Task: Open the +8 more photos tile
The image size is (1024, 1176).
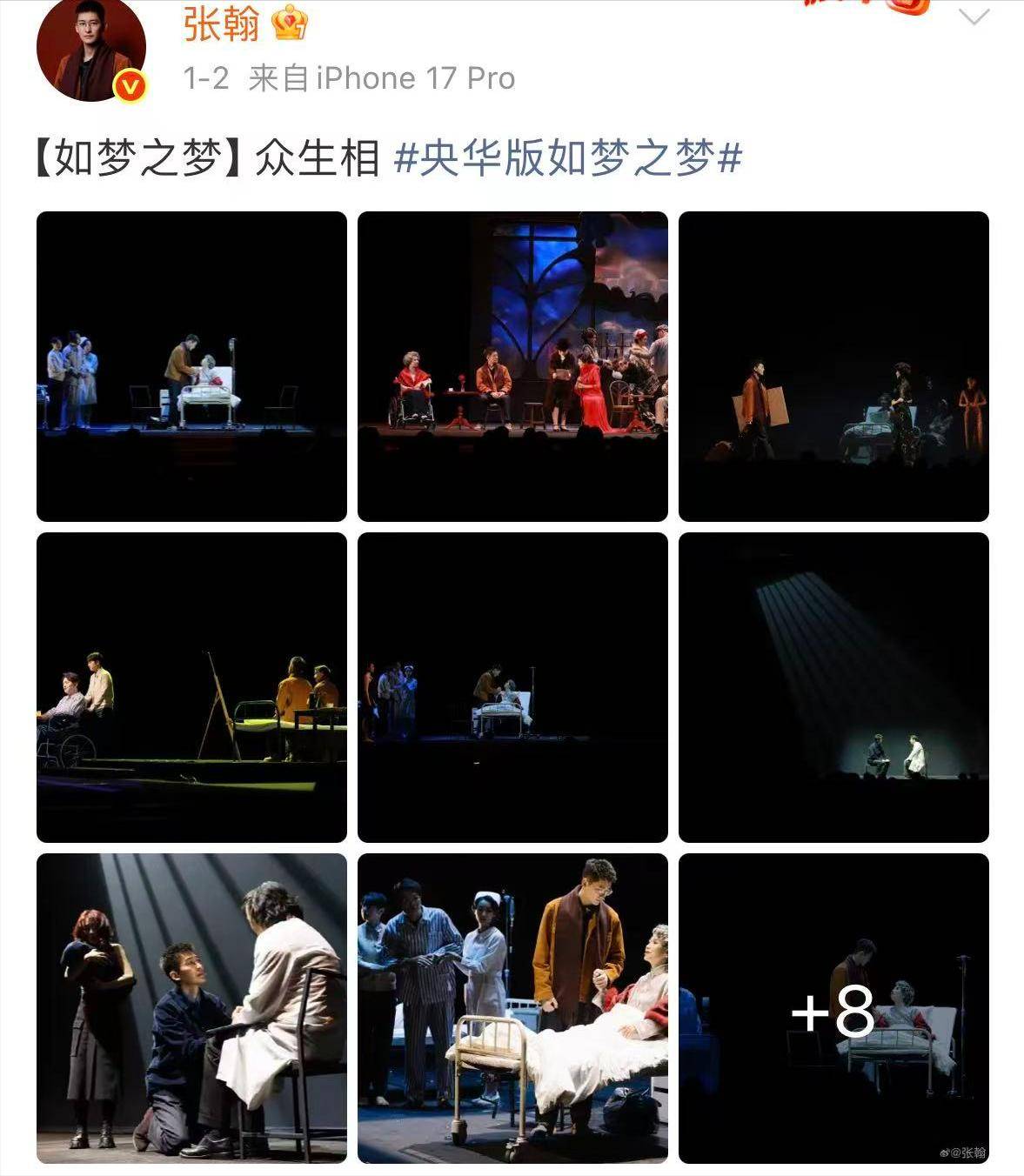Action: 833,1008
